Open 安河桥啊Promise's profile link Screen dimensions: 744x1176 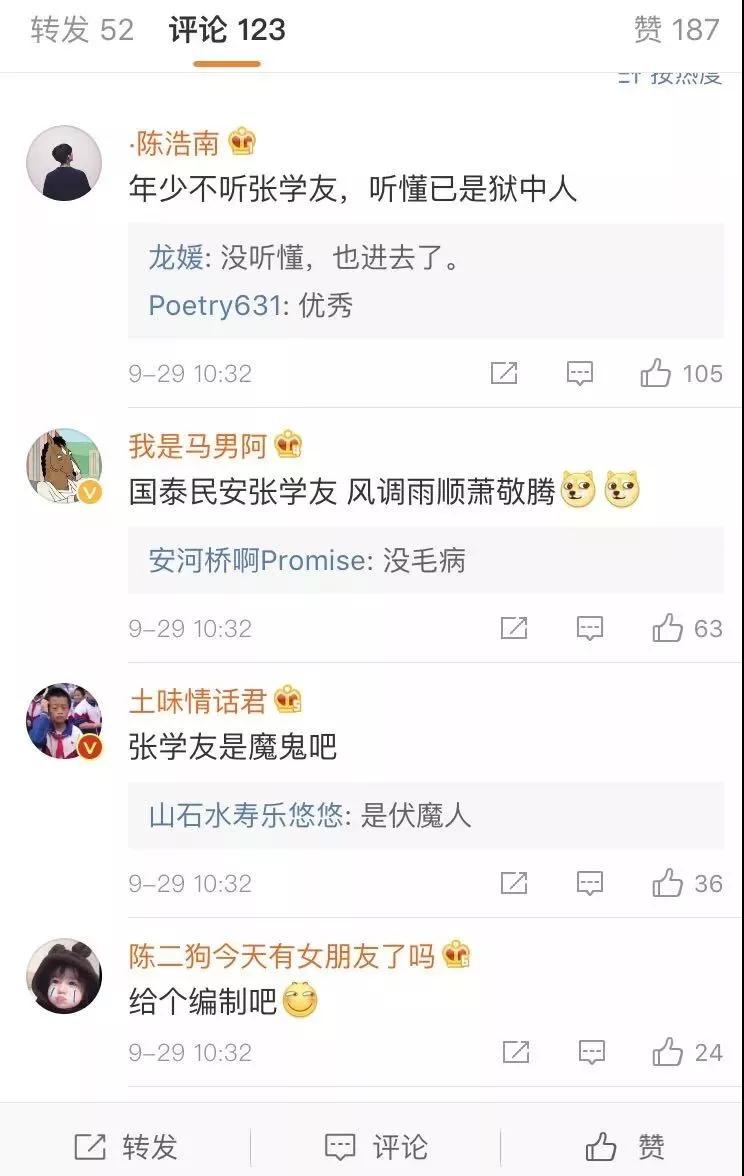point(257,561)
